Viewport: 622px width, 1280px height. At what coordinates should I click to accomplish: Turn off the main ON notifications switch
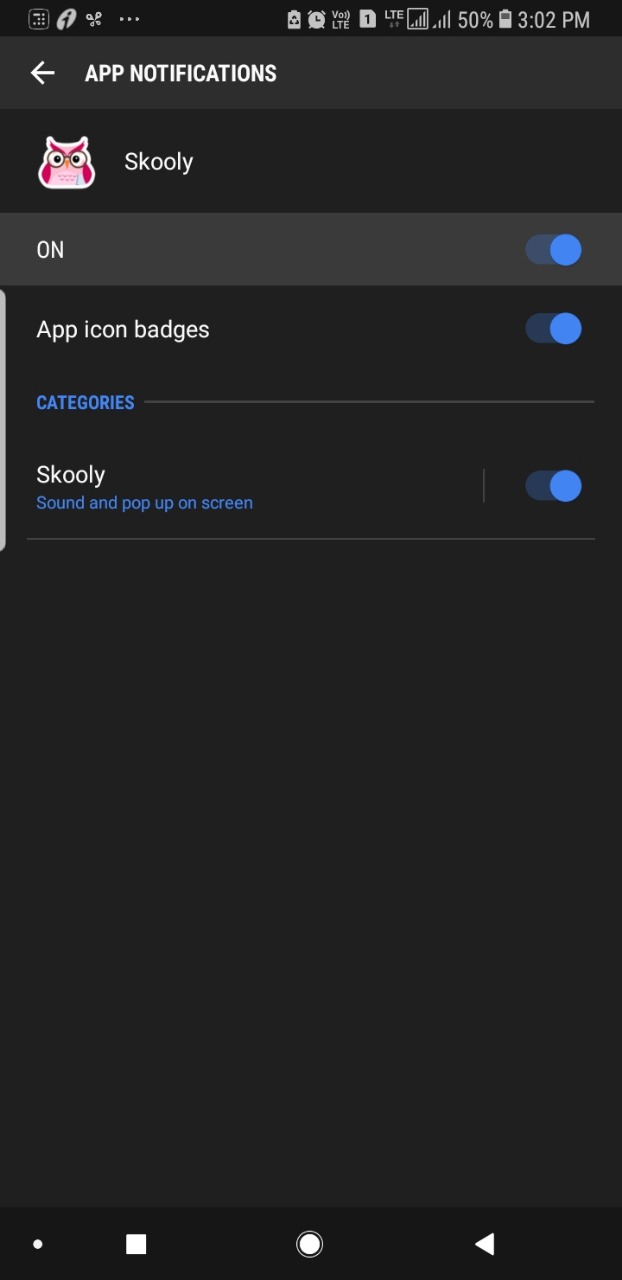pos(553,250)
